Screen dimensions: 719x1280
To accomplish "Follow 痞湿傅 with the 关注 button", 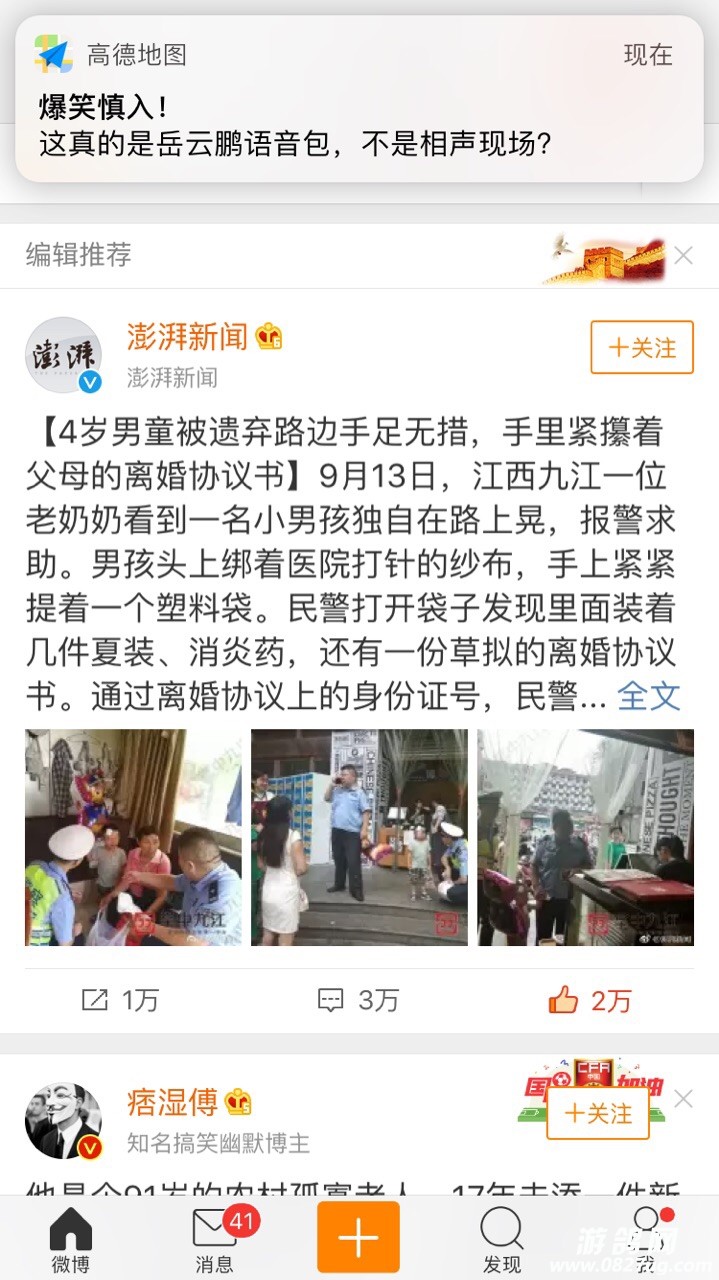I will click(598, 1113).
